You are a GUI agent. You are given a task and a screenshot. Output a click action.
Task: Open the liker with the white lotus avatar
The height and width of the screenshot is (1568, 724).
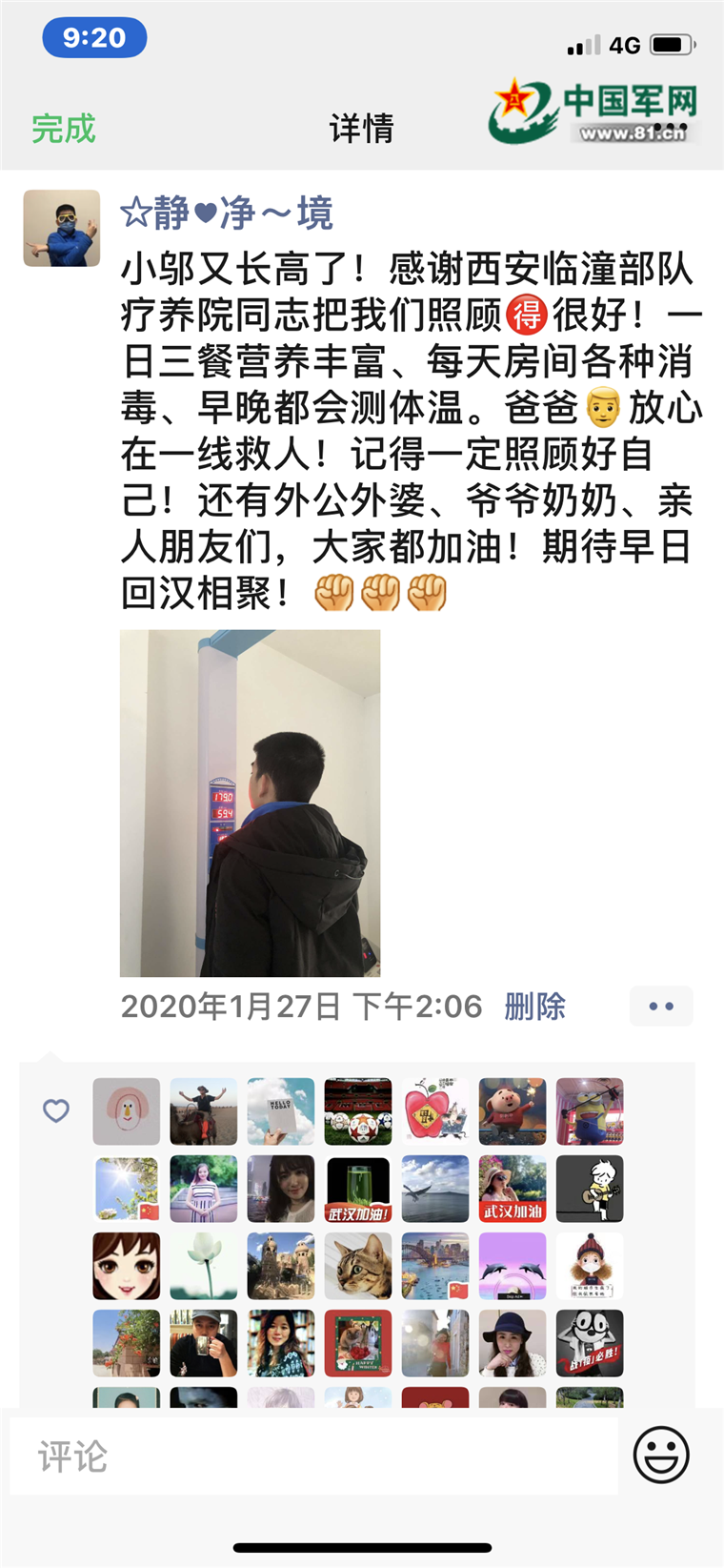click(204, 1266)
